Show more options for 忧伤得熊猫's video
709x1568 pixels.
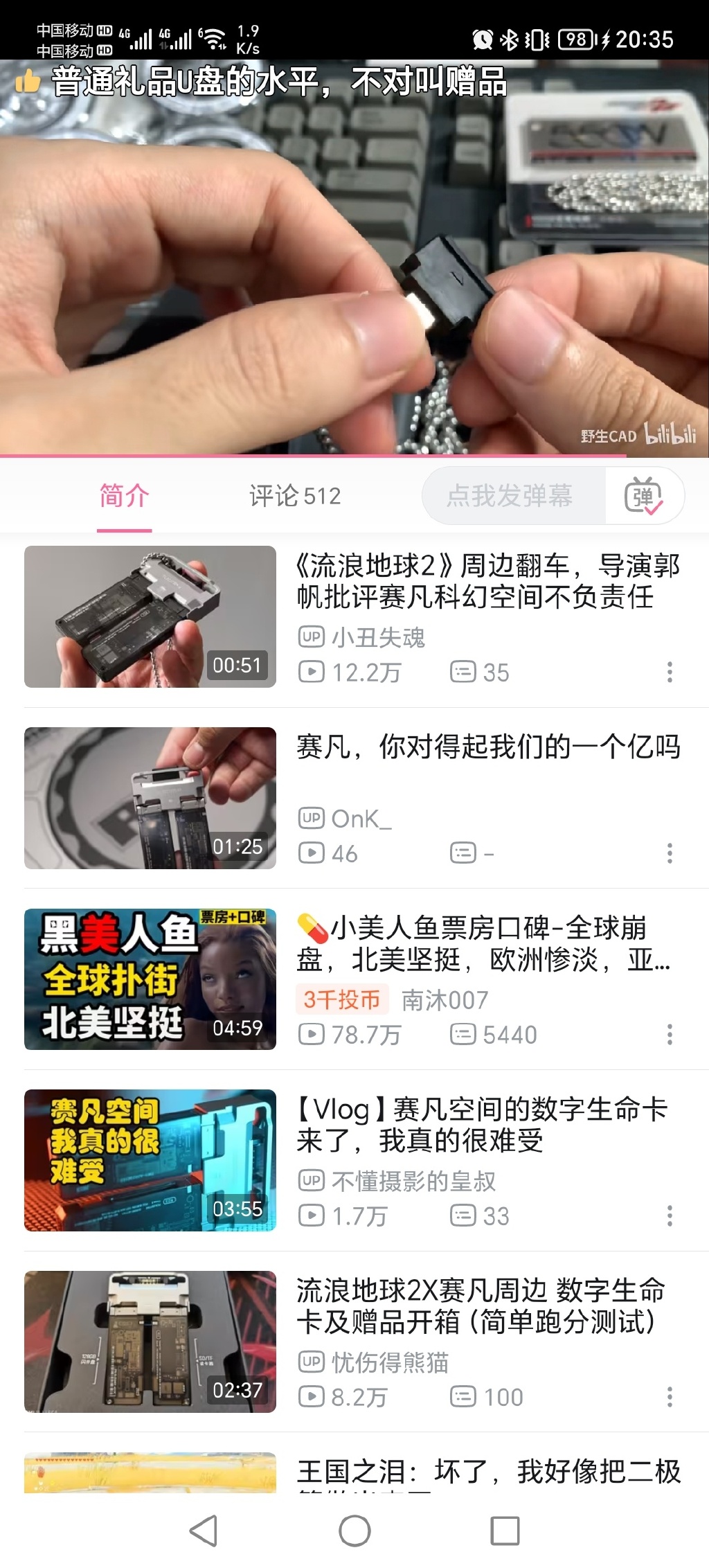click(x=670, y=1397)
